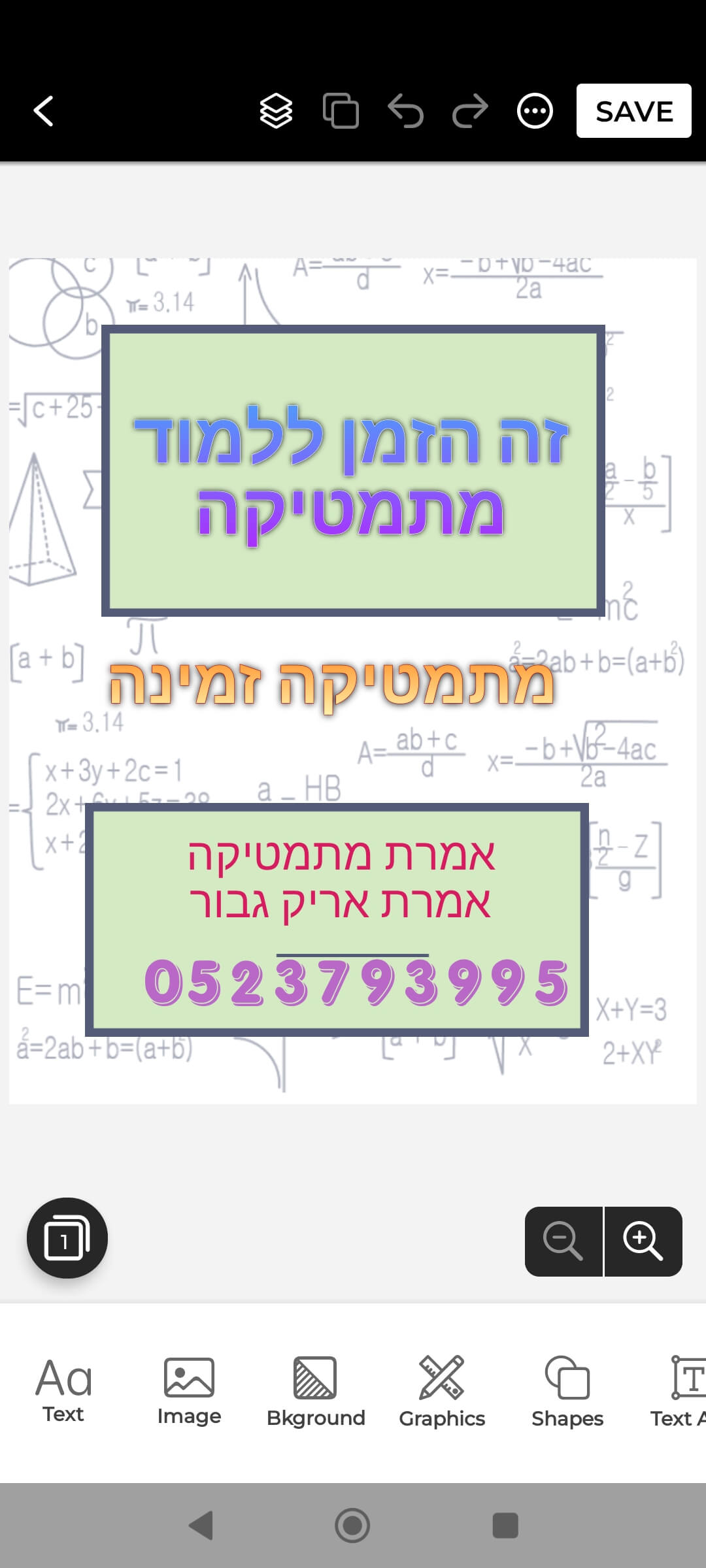Zoom in on the canvas
Screen dimensions: 706x1568
coord(643,1241)
